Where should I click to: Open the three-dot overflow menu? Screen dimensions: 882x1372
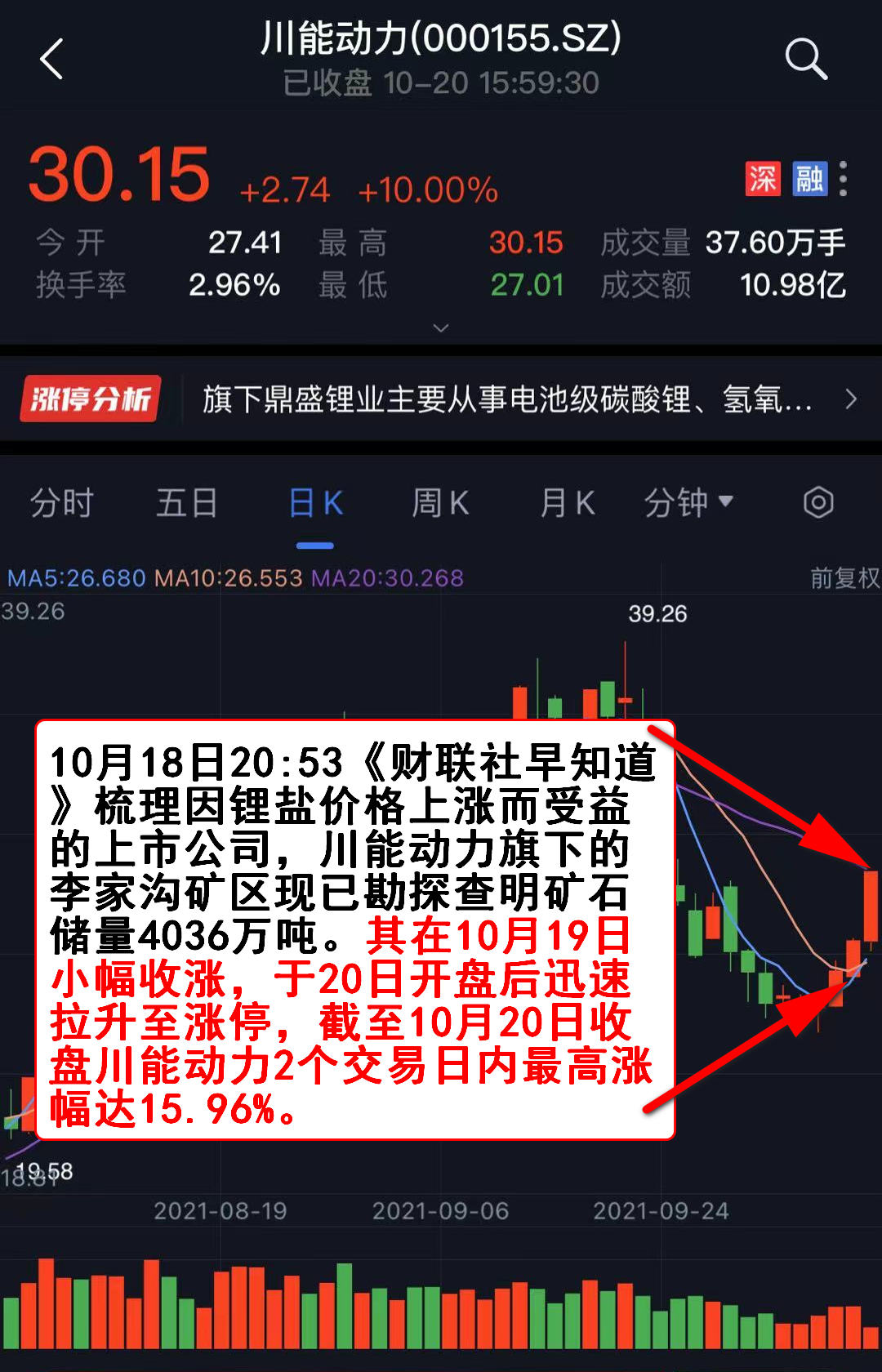point(843,179)
